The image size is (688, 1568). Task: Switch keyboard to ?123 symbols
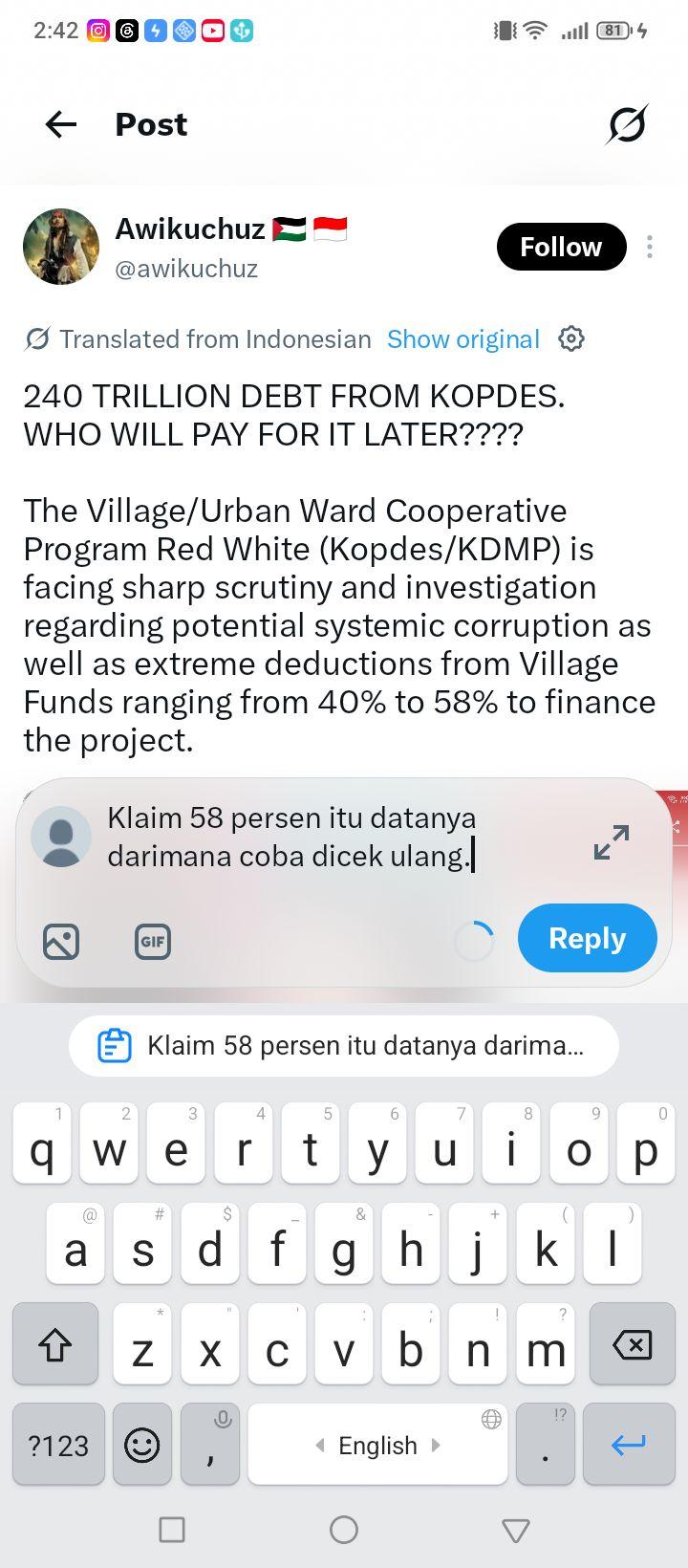pos(58,1445)
